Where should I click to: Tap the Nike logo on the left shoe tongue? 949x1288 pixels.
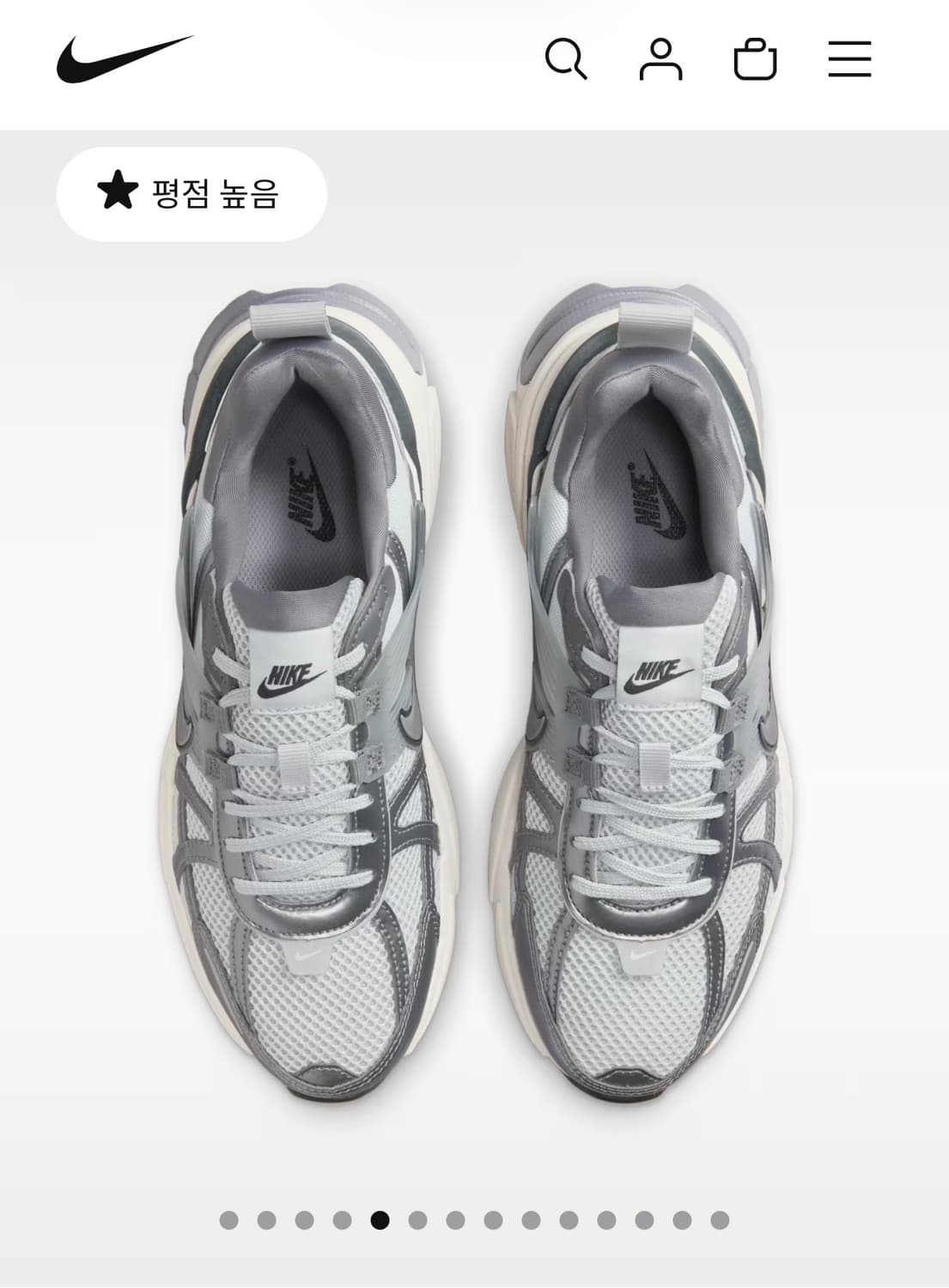pos(291,679)
